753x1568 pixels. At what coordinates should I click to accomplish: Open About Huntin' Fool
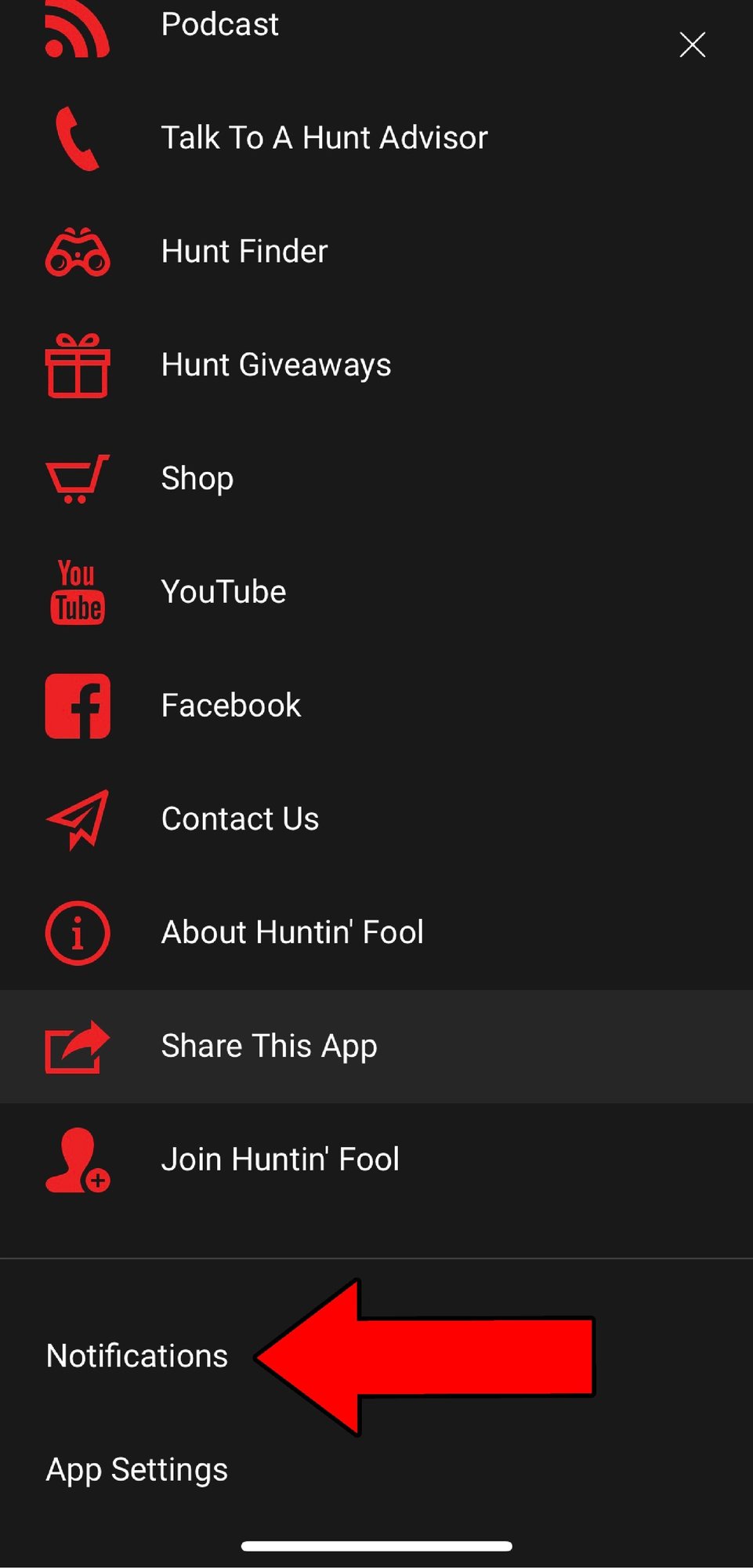pyautogui.click(x=291, y=933)
